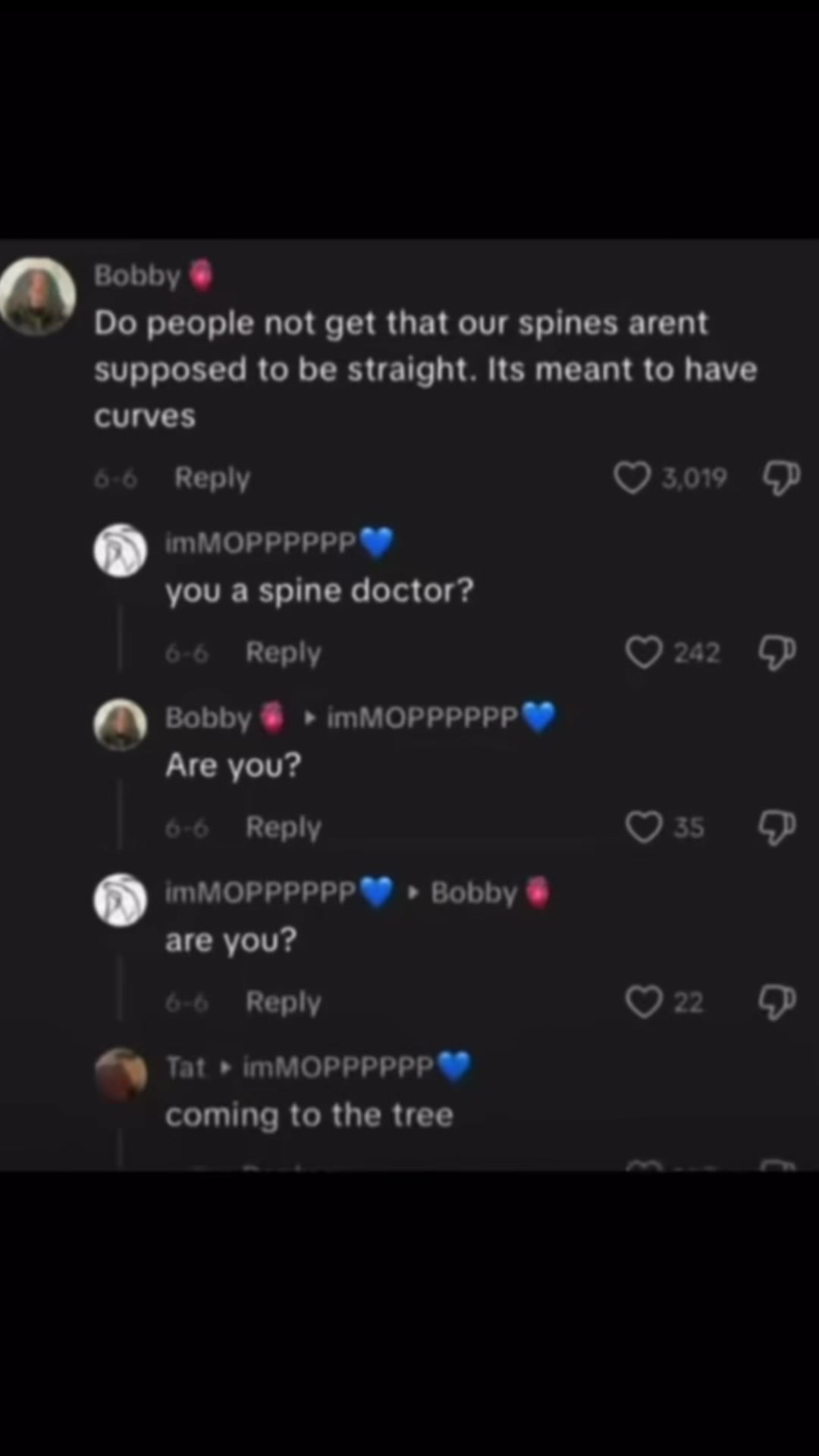Dislike imMOPPPPPP's lowercase 'are you?' reply
The width and height of the screenshot is (819, 1456).
[x=777, y=1002]
